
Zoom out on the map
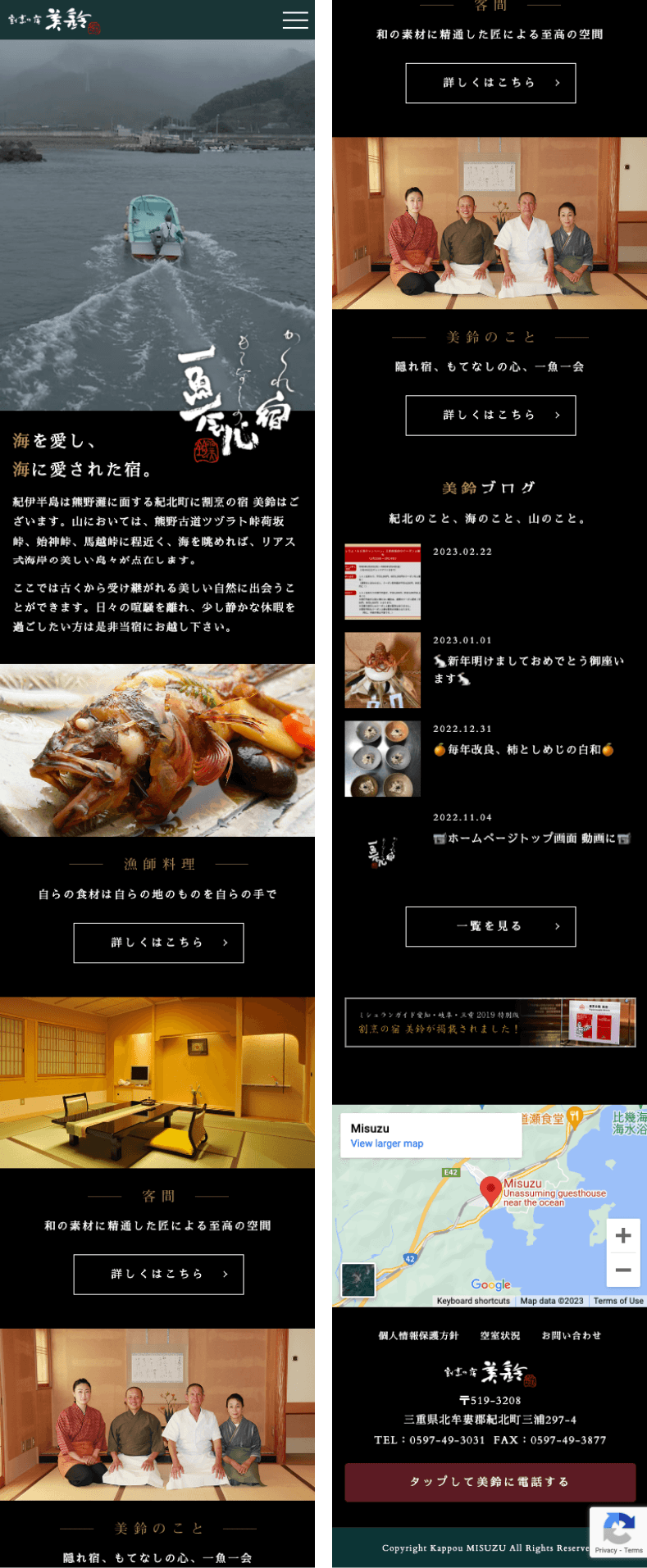(x=622, y=1270)
